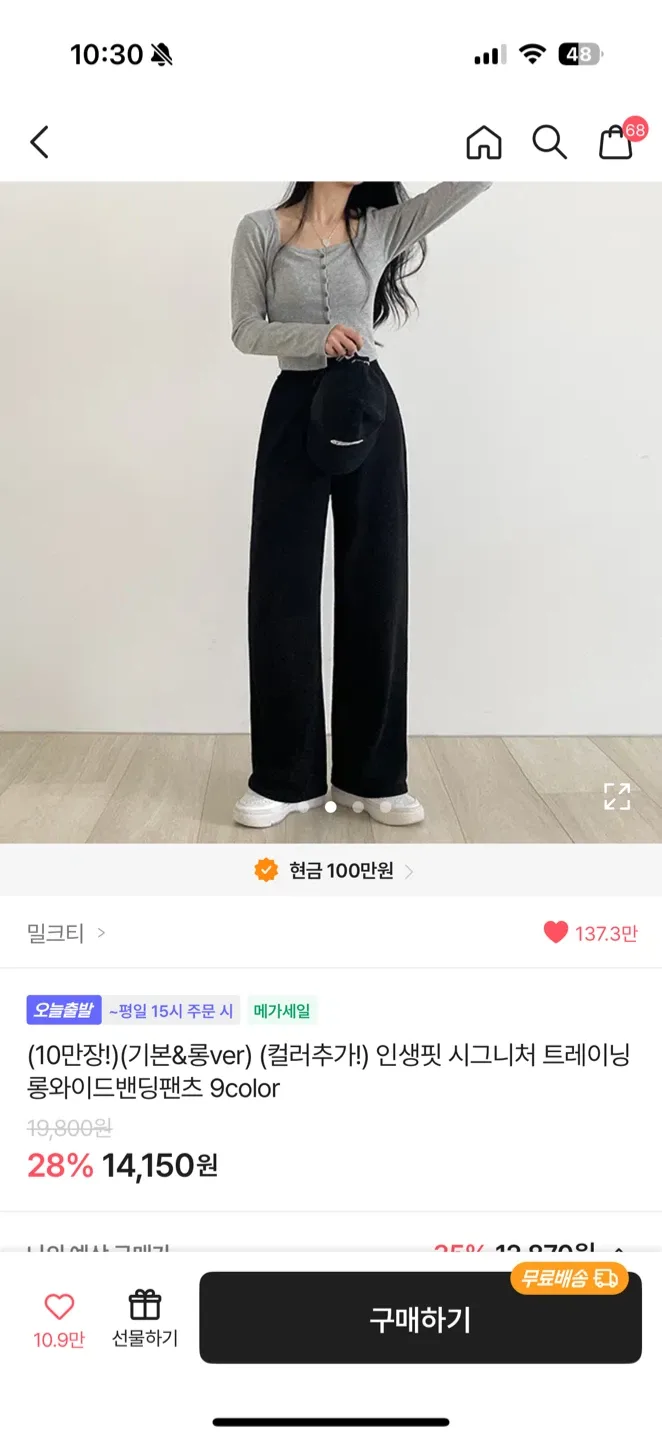662x1440 pixels.
Task: Open the search magnifier
Action: coord(549,143)
